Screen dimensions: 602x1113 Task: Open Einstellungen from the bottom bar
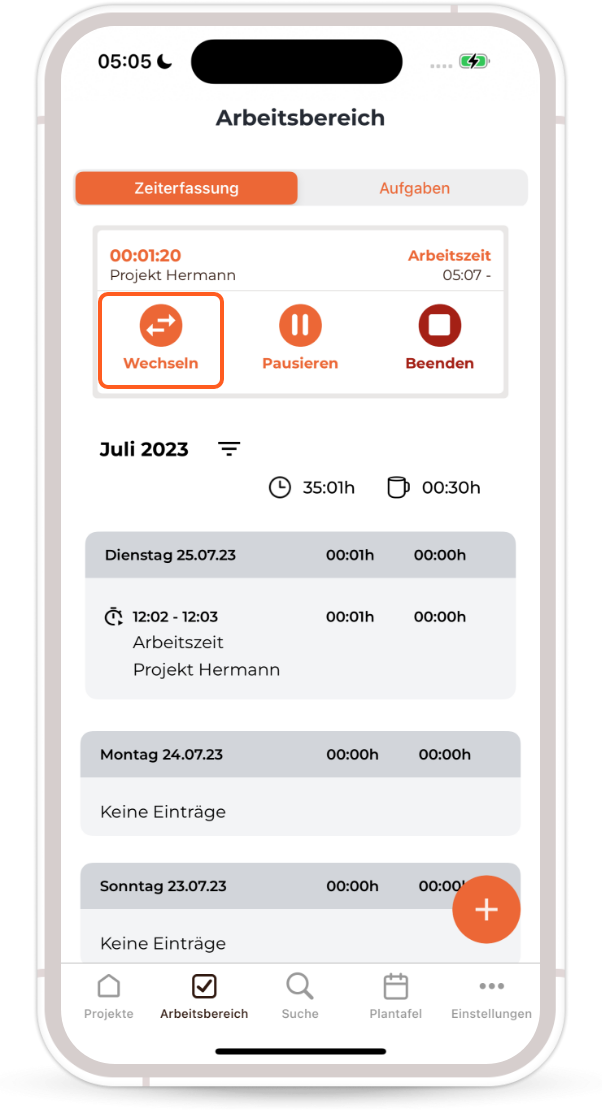(491, 996)
